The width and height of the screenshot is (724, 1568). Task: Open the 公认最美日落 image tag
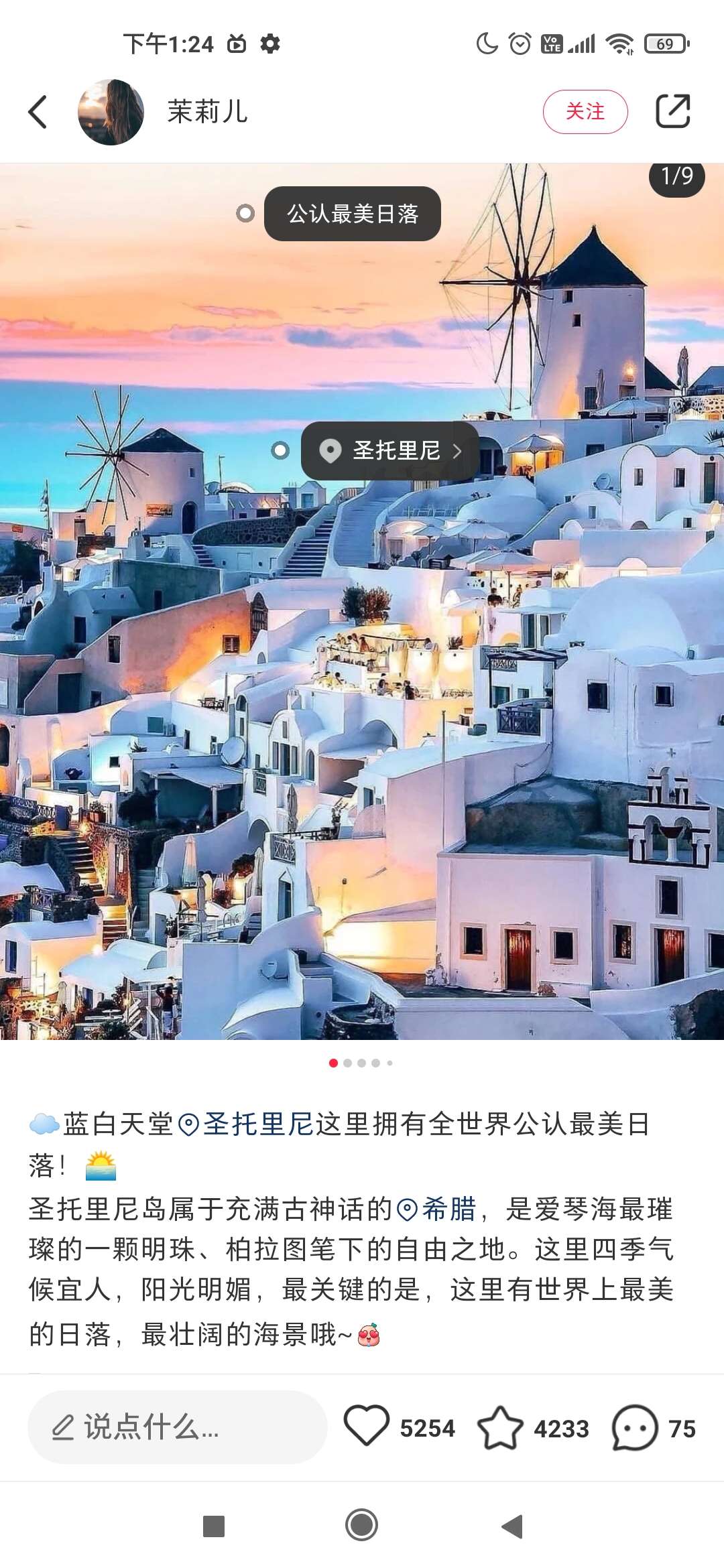tap(352, 214)
